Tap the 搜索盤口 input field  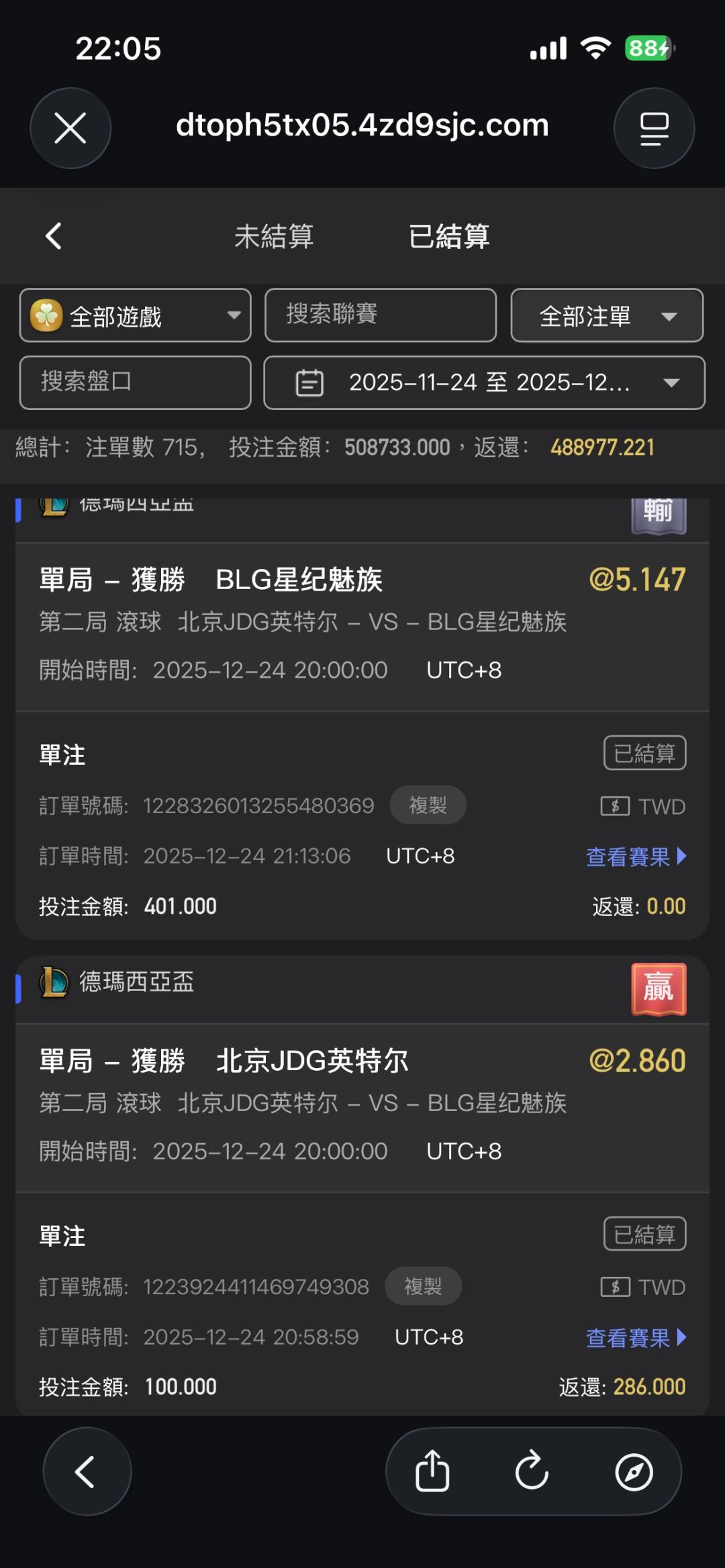[136, 382]
